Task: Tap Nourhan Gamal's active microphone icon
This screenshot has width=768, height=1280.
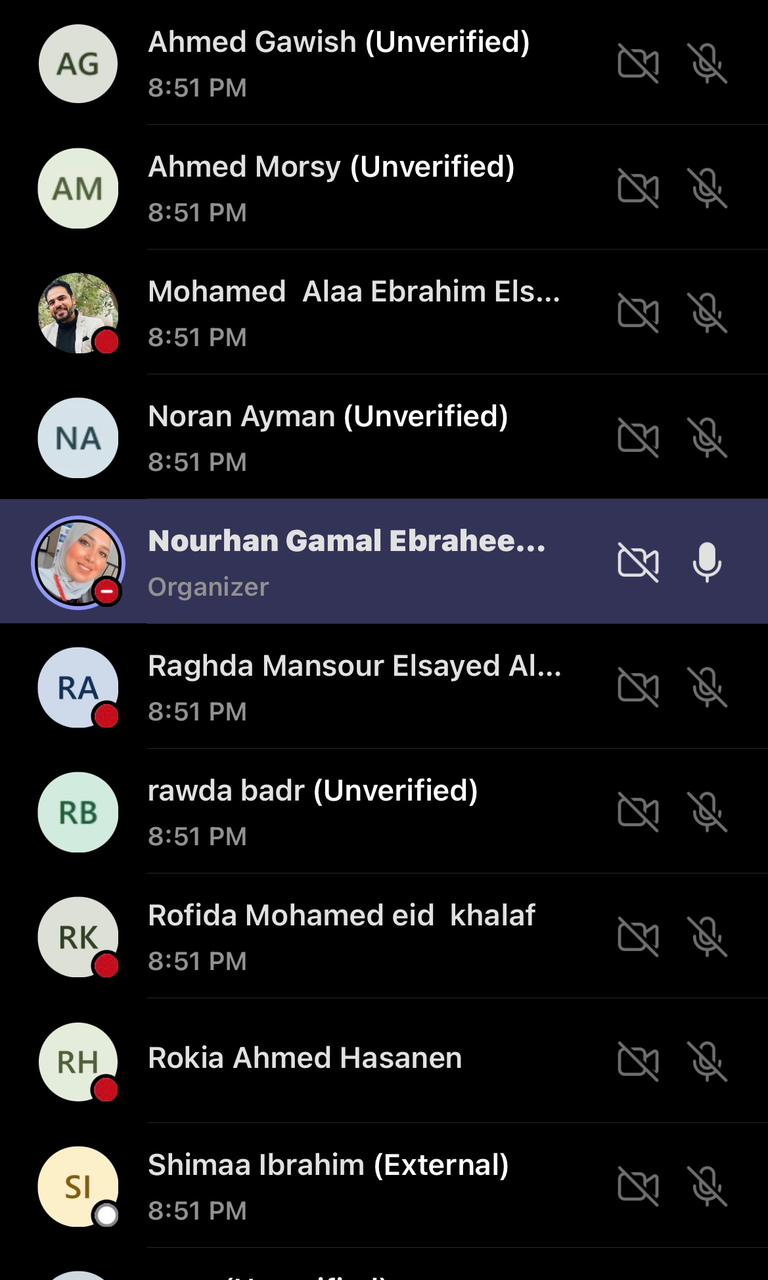Action: 707,562
